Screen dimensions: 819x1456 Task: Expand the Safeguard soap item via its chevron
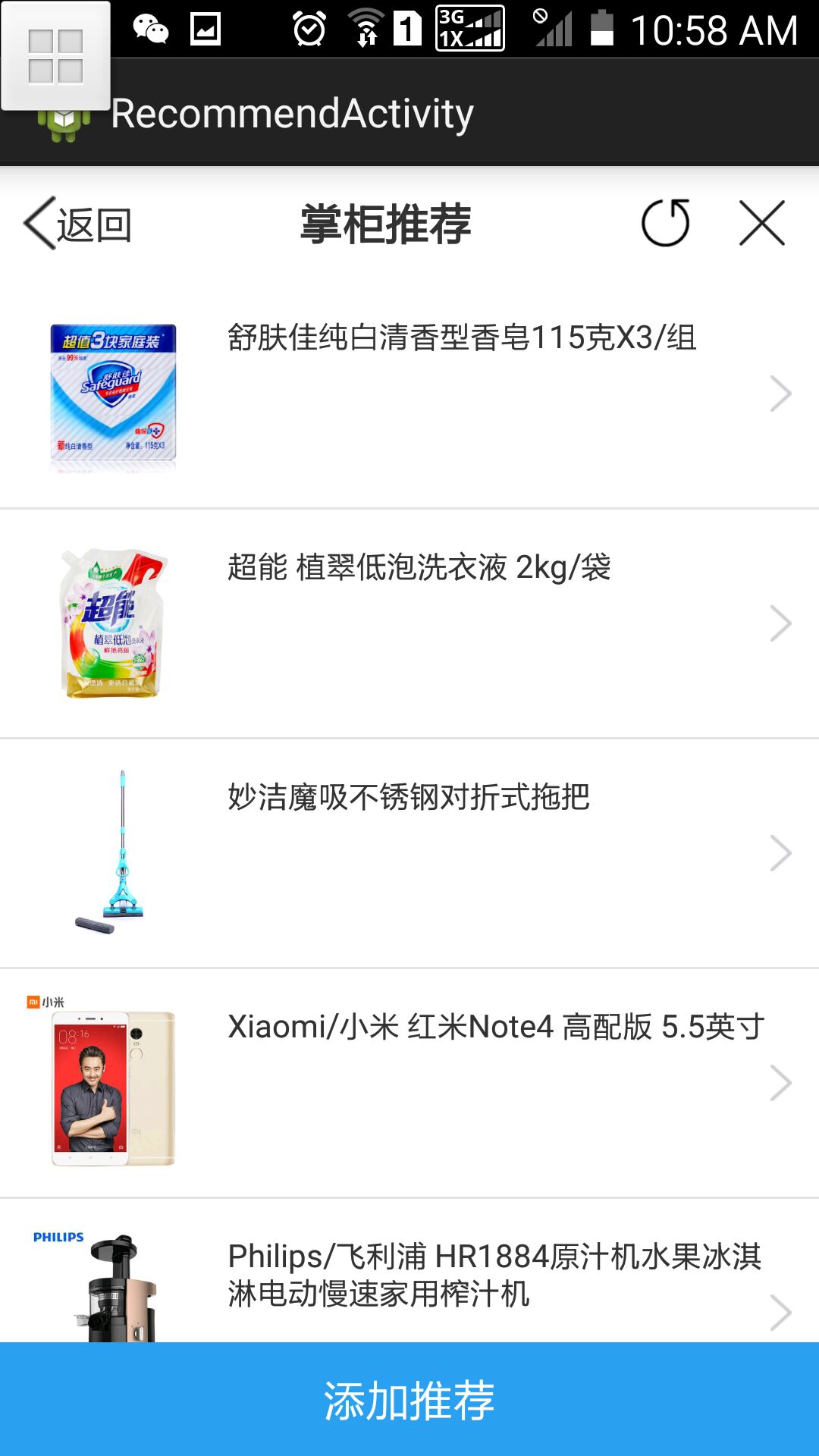[782, 393]
